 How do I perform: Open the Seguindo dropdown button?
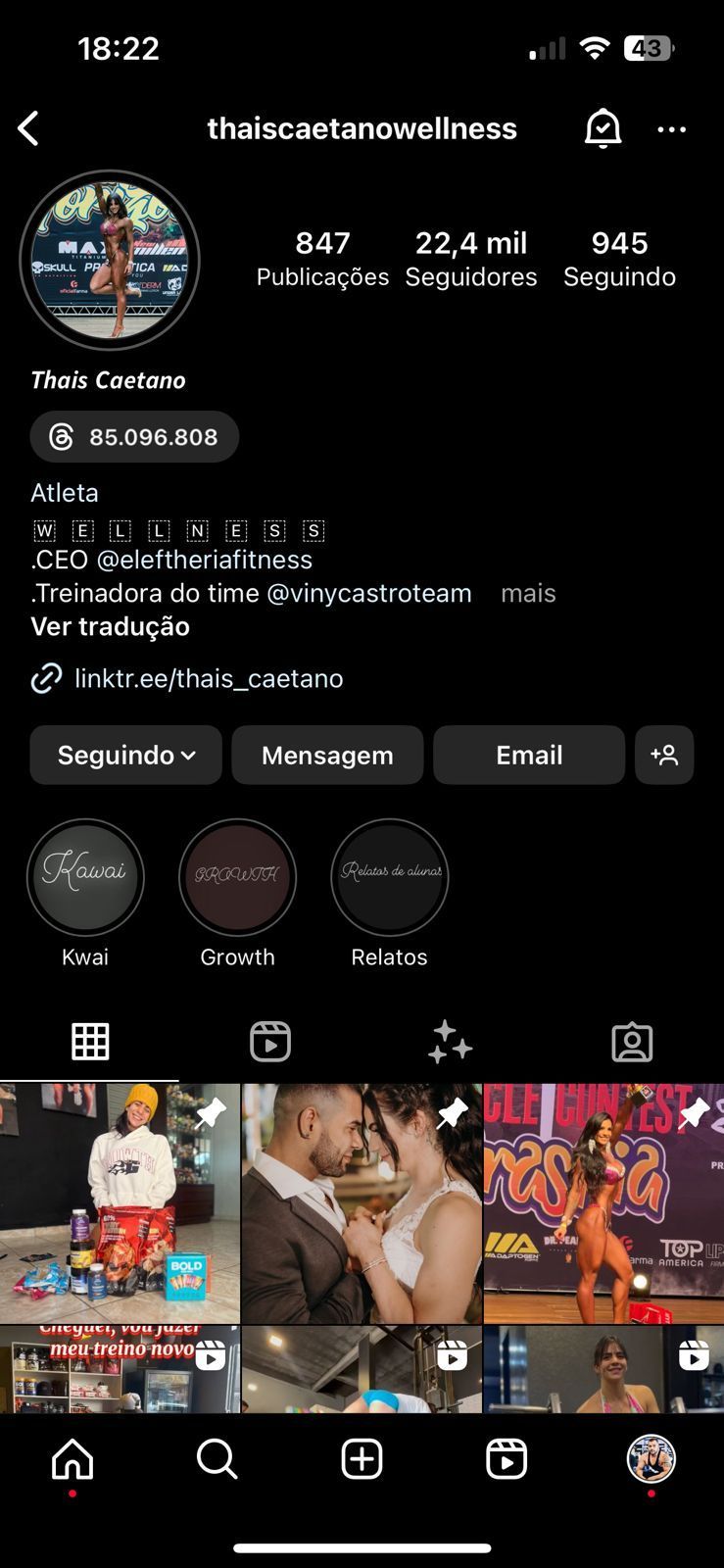tap(126, 755)
